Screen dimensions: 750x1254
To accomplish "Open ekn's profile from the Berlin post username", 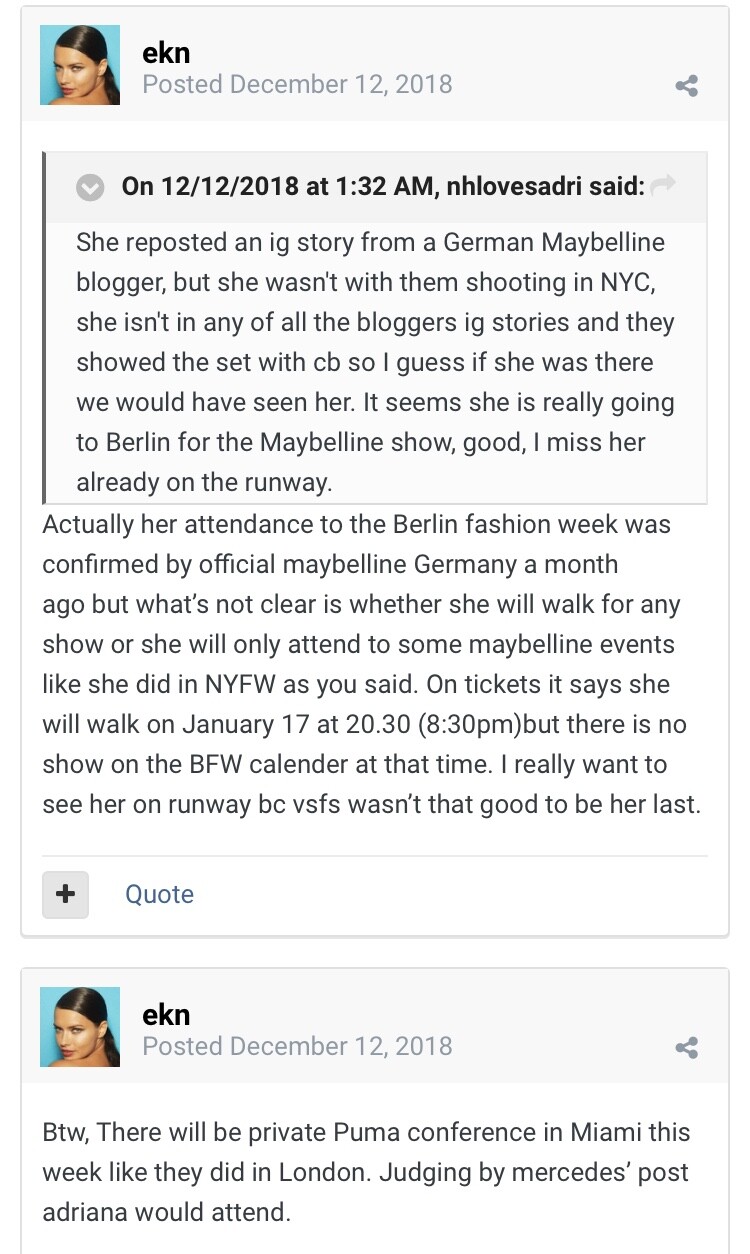I will pos(166,53).
